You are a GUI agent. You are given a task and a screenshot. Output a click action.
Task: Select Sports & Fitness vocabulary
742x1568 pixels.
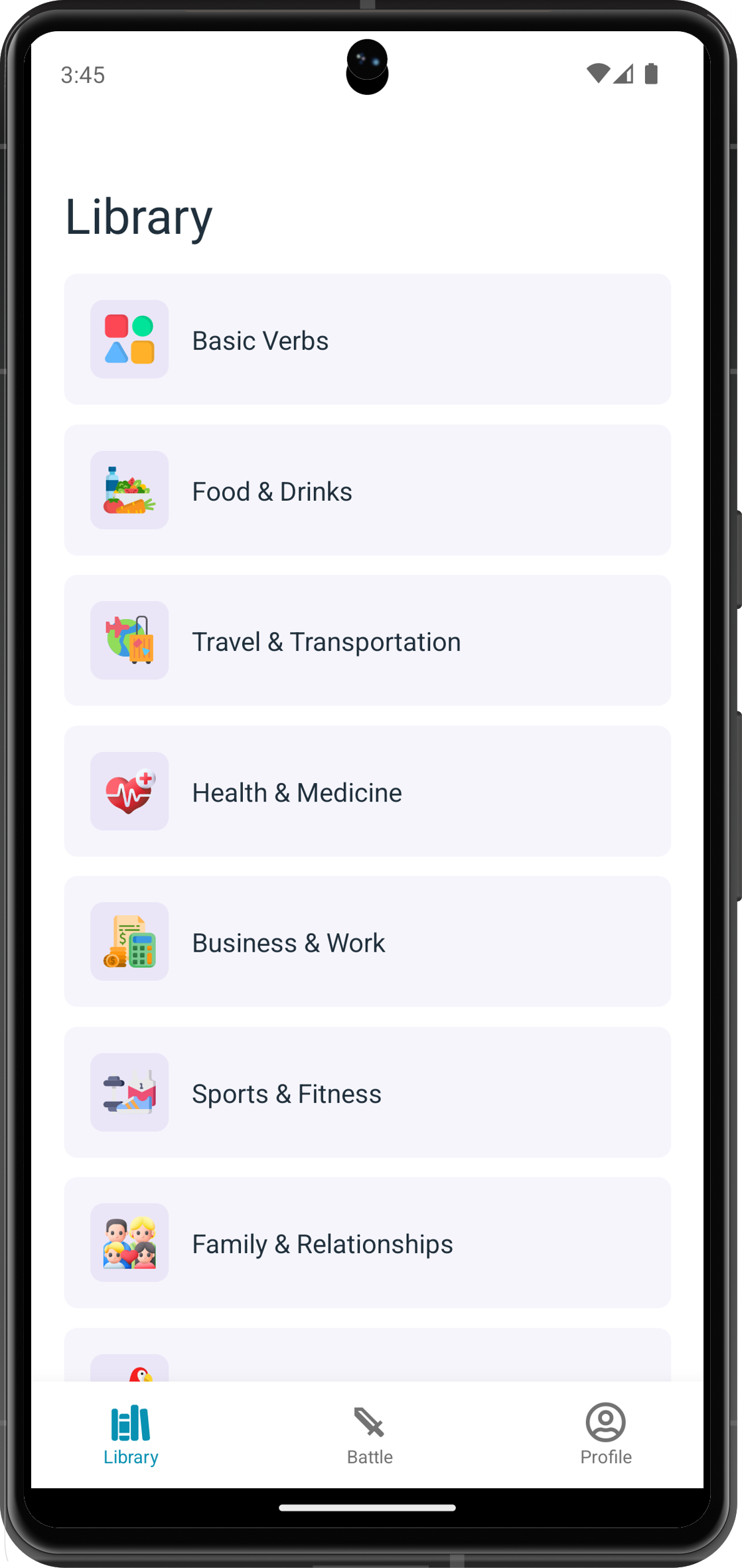point(367,1092)
